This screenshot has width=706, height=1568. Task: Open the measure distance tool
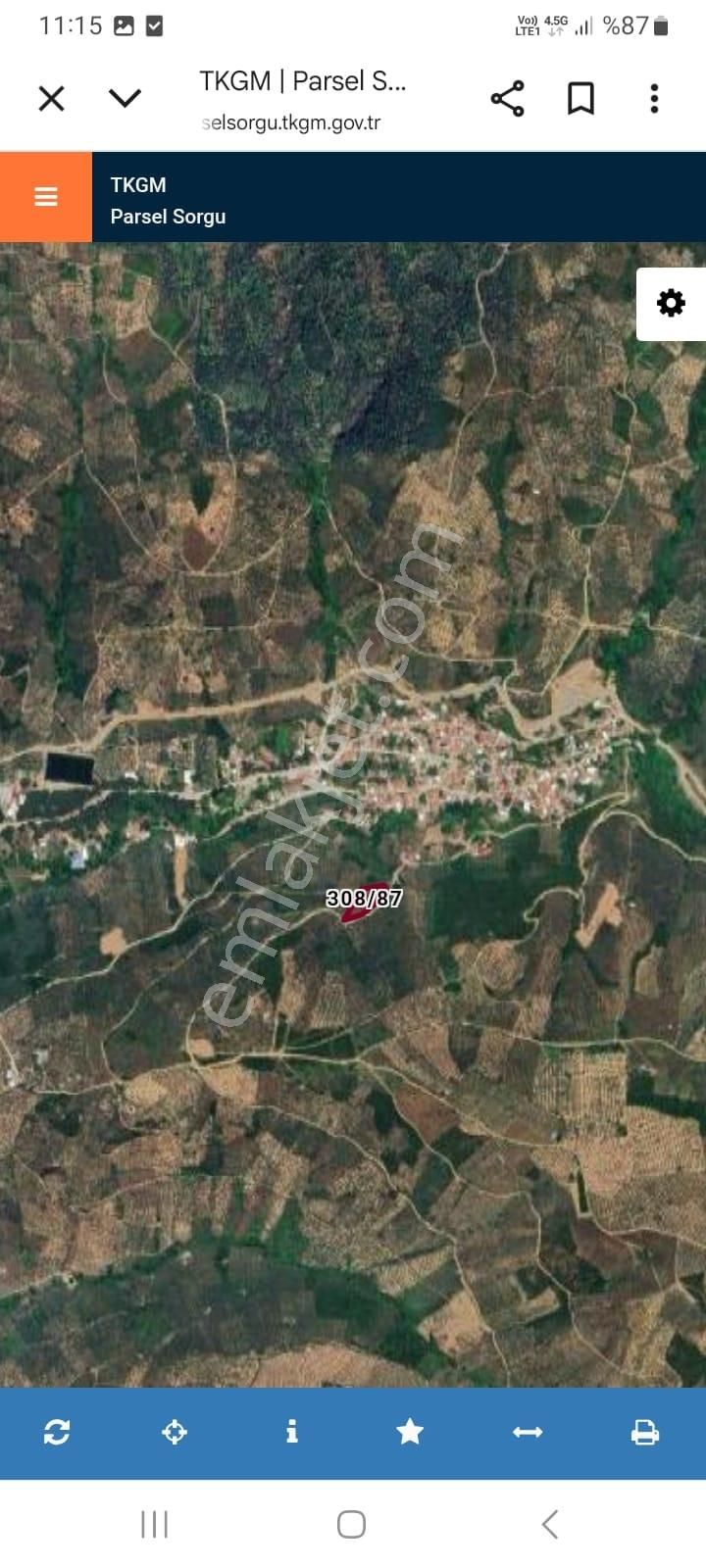tap(528, 1433)
